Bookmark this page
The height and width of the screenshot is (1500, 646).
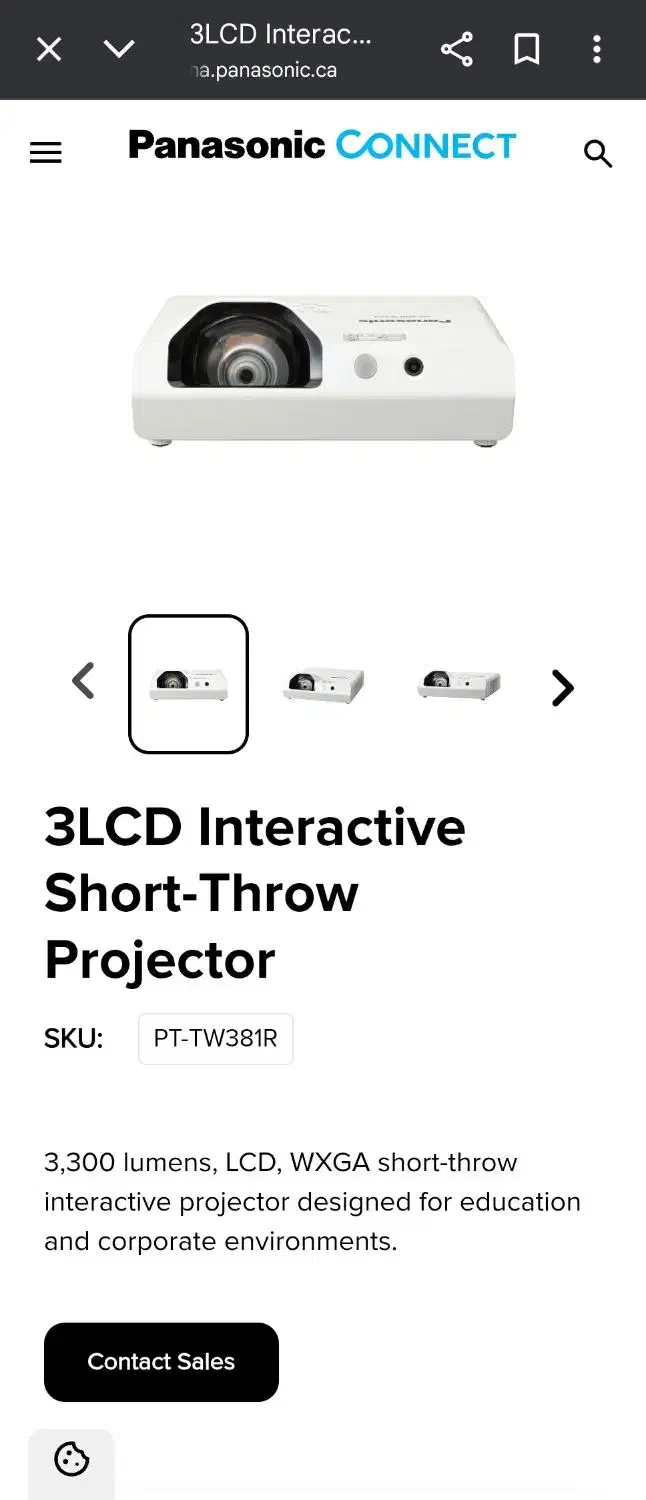527,49
